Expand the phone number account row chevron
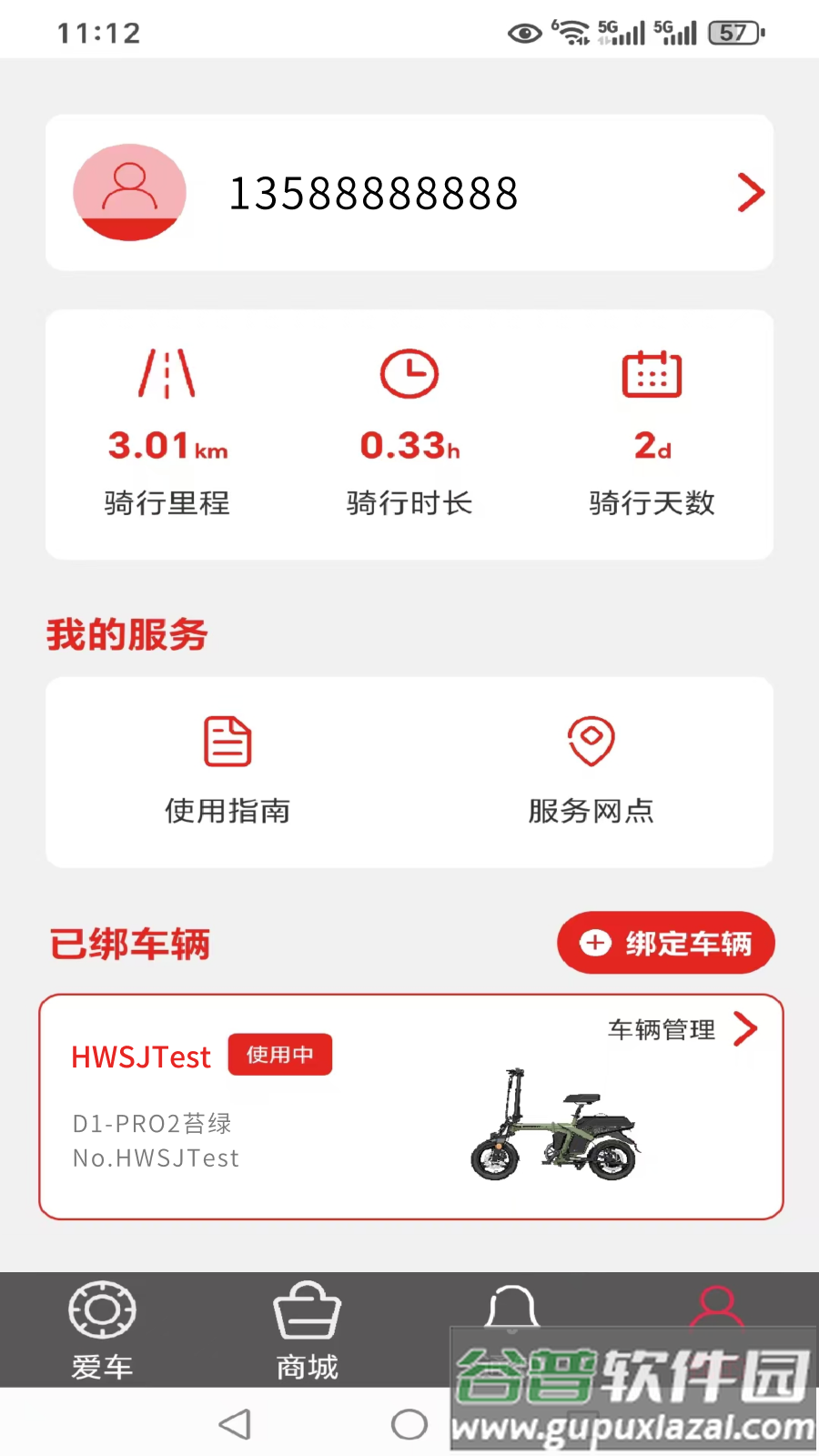 pos(750,192)
